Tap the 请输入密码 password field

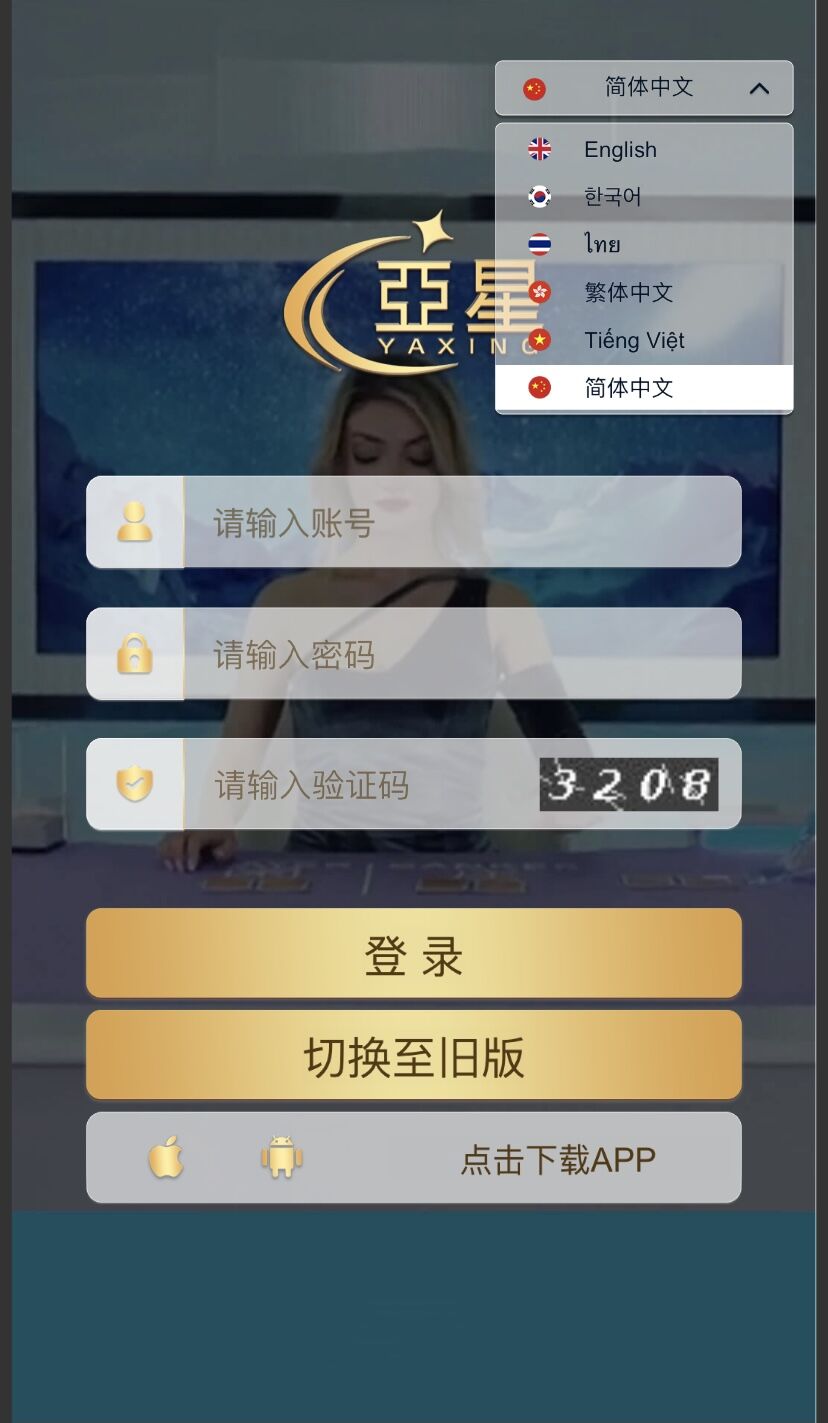coord(460,655)
